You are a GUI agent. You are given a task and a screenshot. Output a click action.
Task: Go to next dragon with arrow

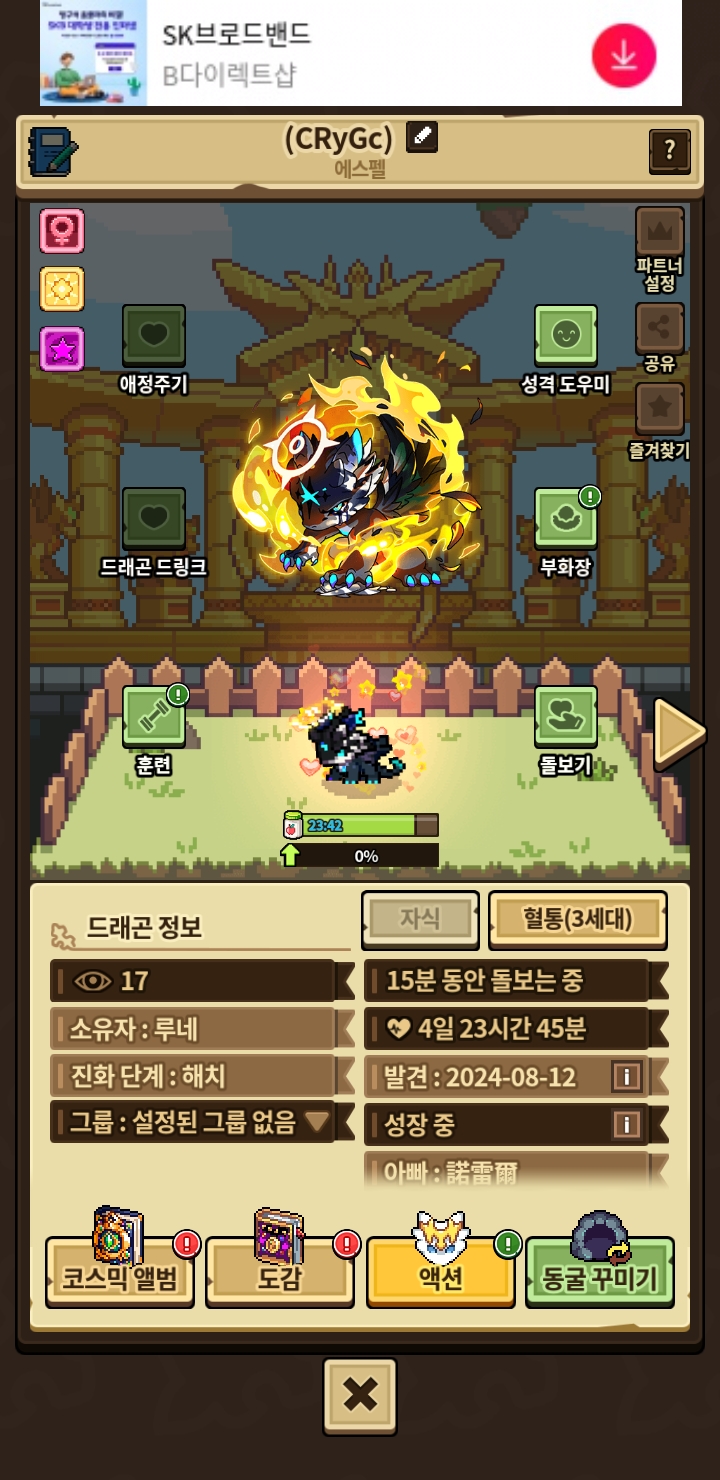pyautogui.click(x=679, y=733)
